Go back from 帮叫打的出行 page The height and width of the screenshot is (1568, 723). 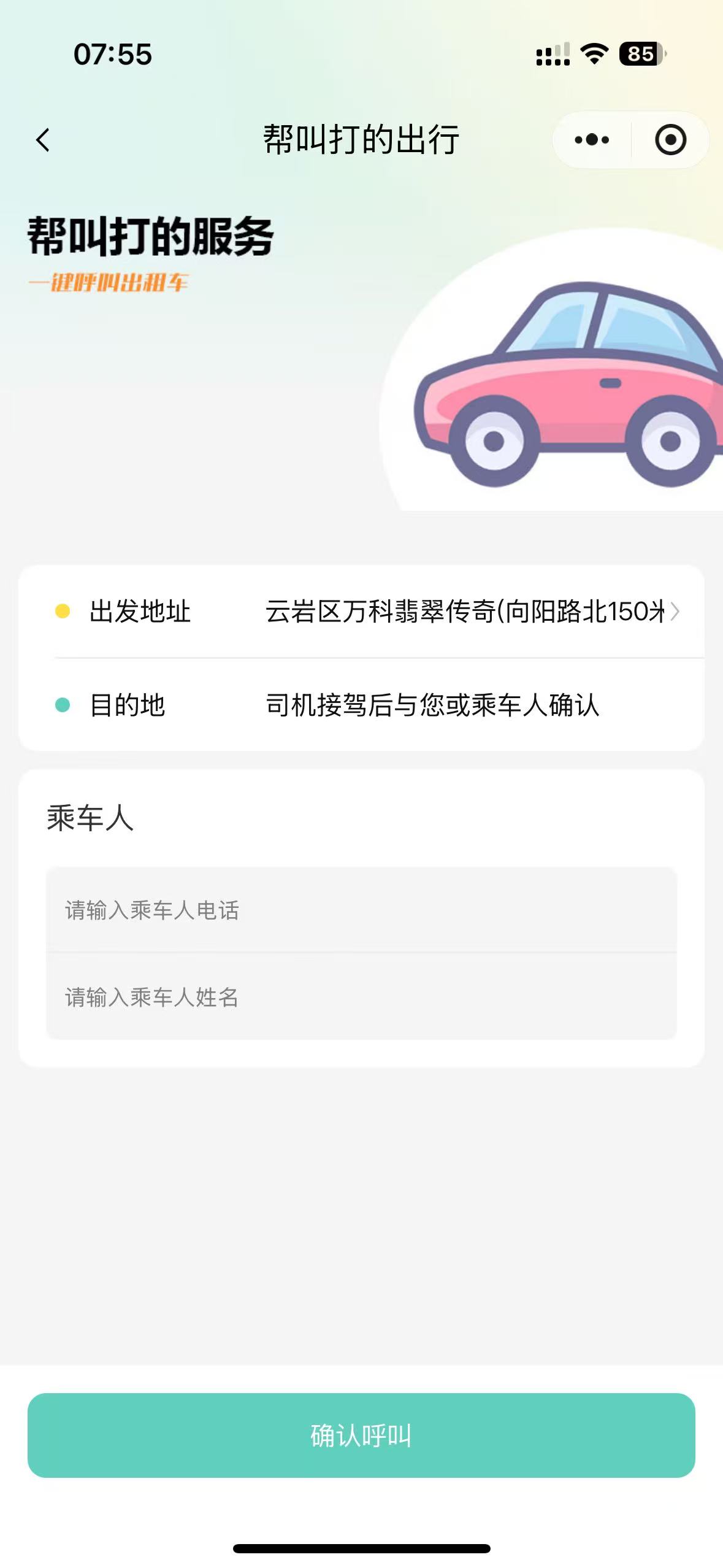(x=43, y=140)
